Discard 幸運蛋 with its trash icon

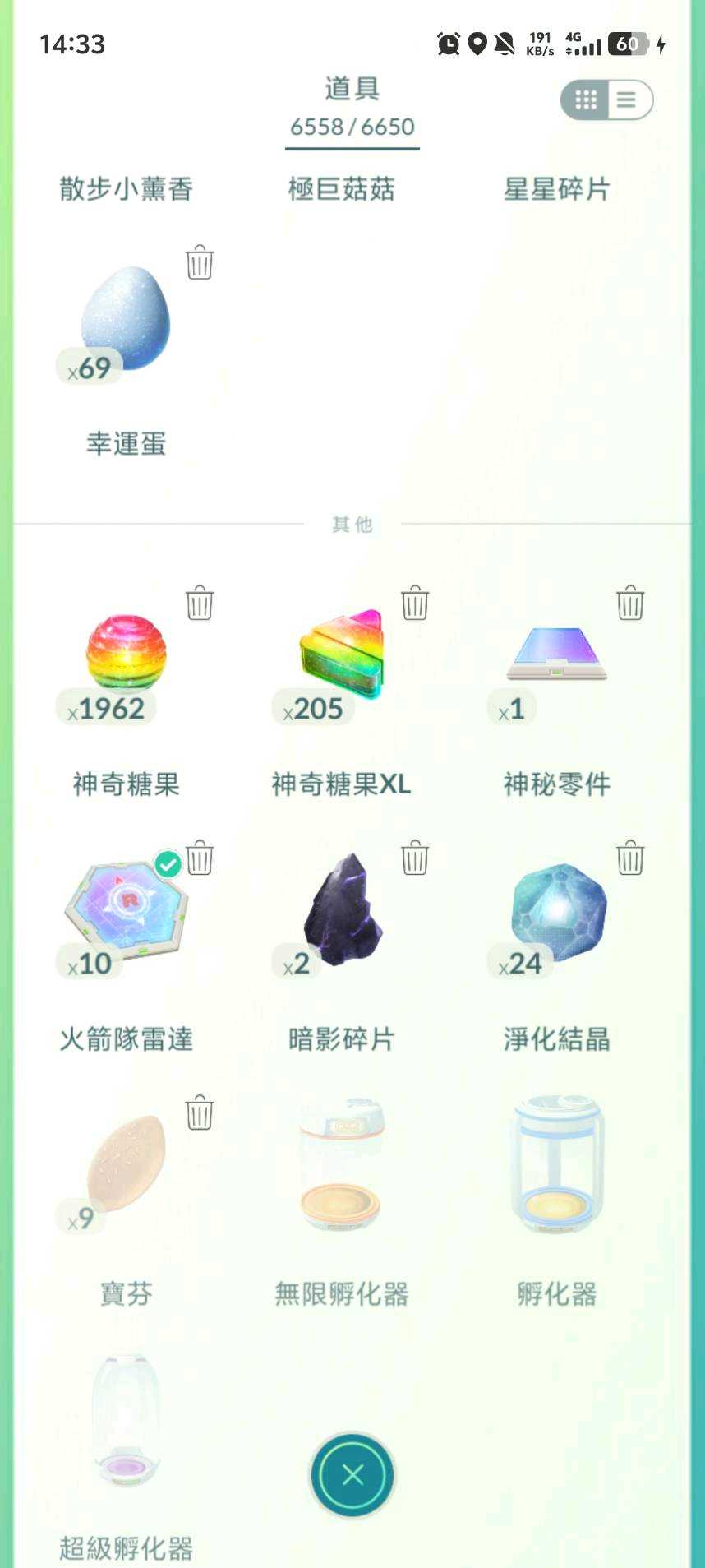point(200,263)
